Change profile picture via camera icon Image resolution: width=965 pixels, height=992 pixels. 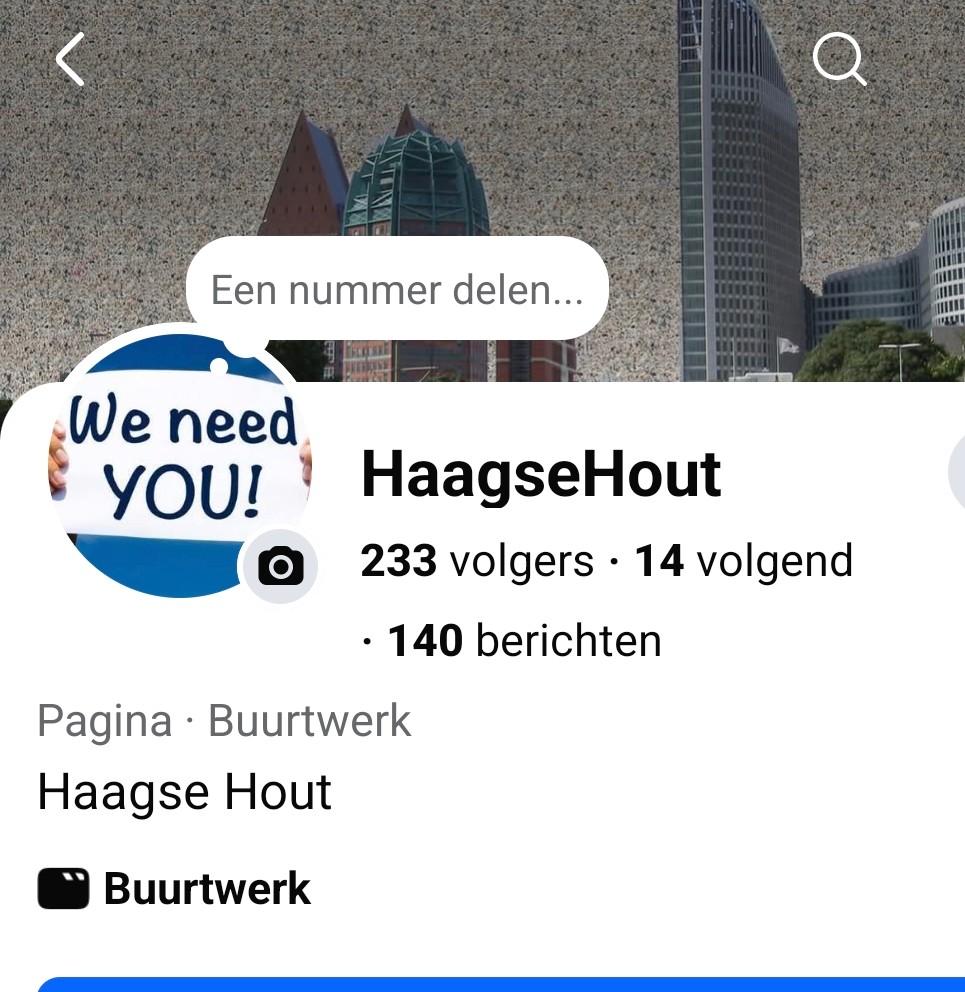coord(280,566)
